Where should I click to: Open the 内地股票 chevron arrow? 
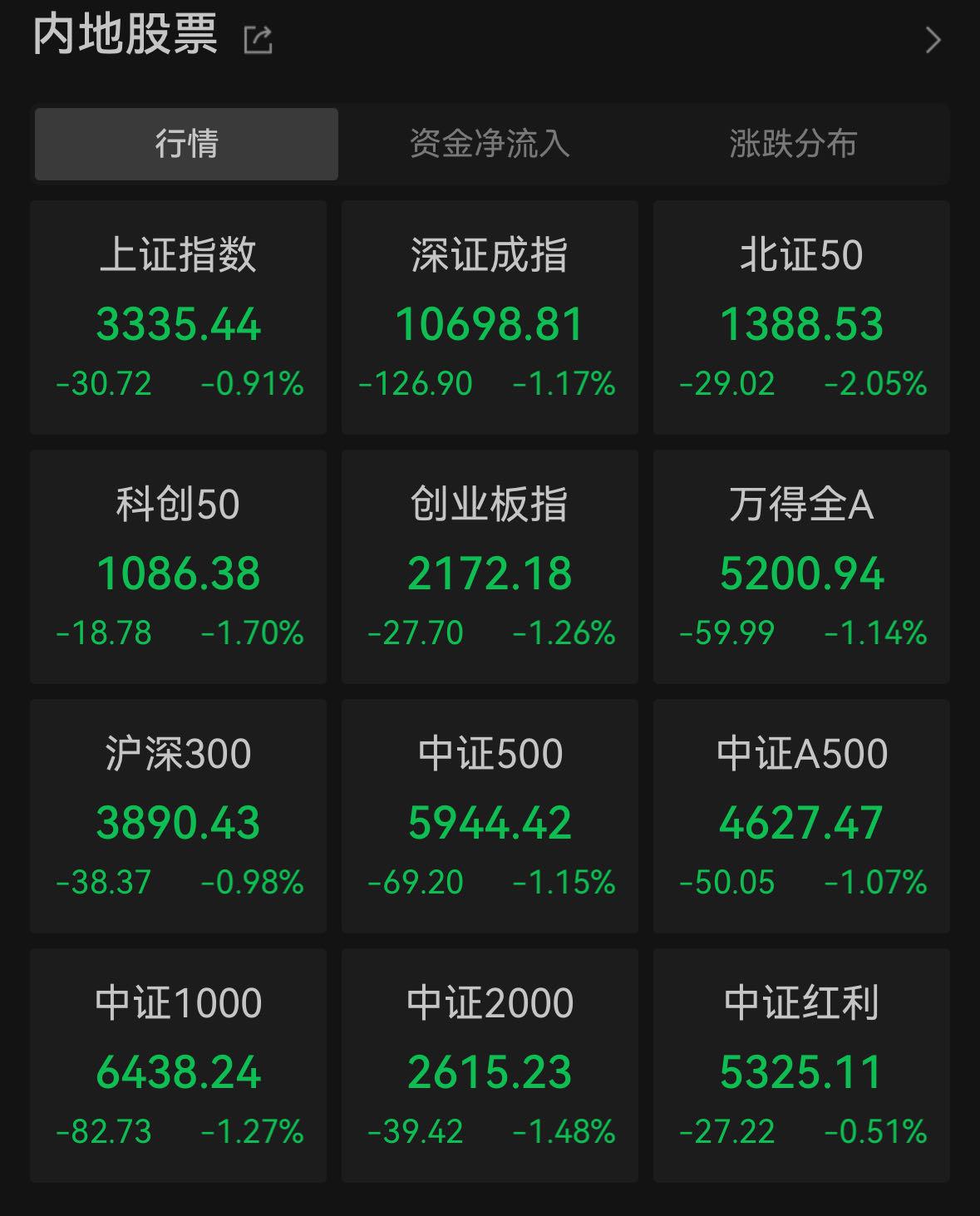pos(933,39)
